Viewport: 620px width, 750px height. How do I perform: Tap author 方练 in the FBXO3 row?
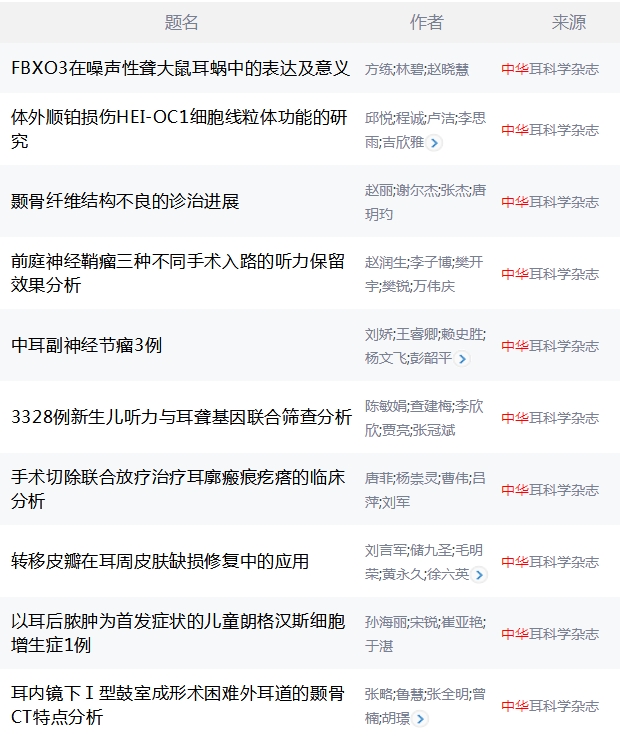point(378,70)
